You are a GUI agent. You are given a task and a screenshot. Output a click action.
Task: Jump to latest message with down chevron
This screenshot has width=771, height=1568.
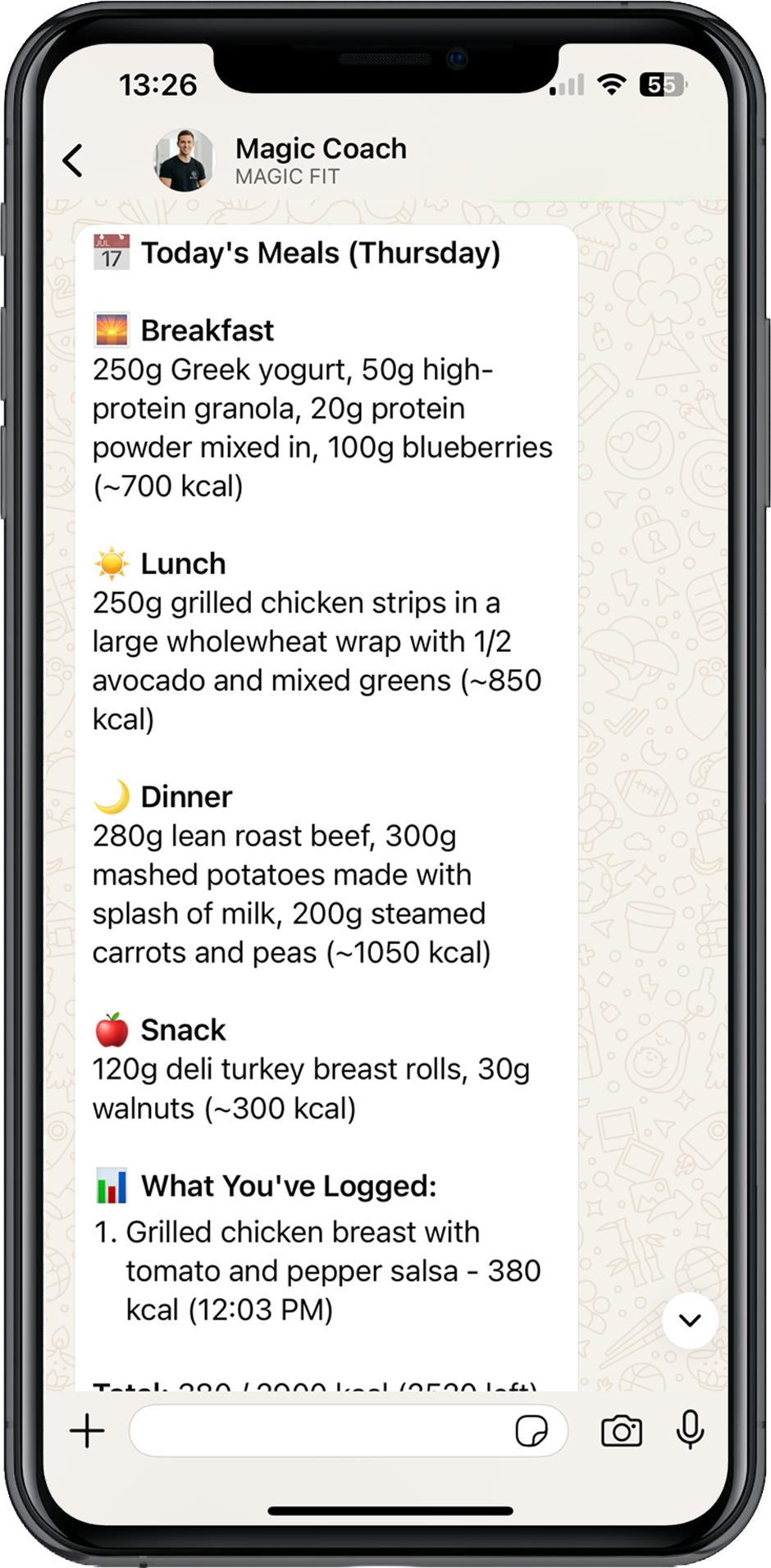coord(690,1320)
